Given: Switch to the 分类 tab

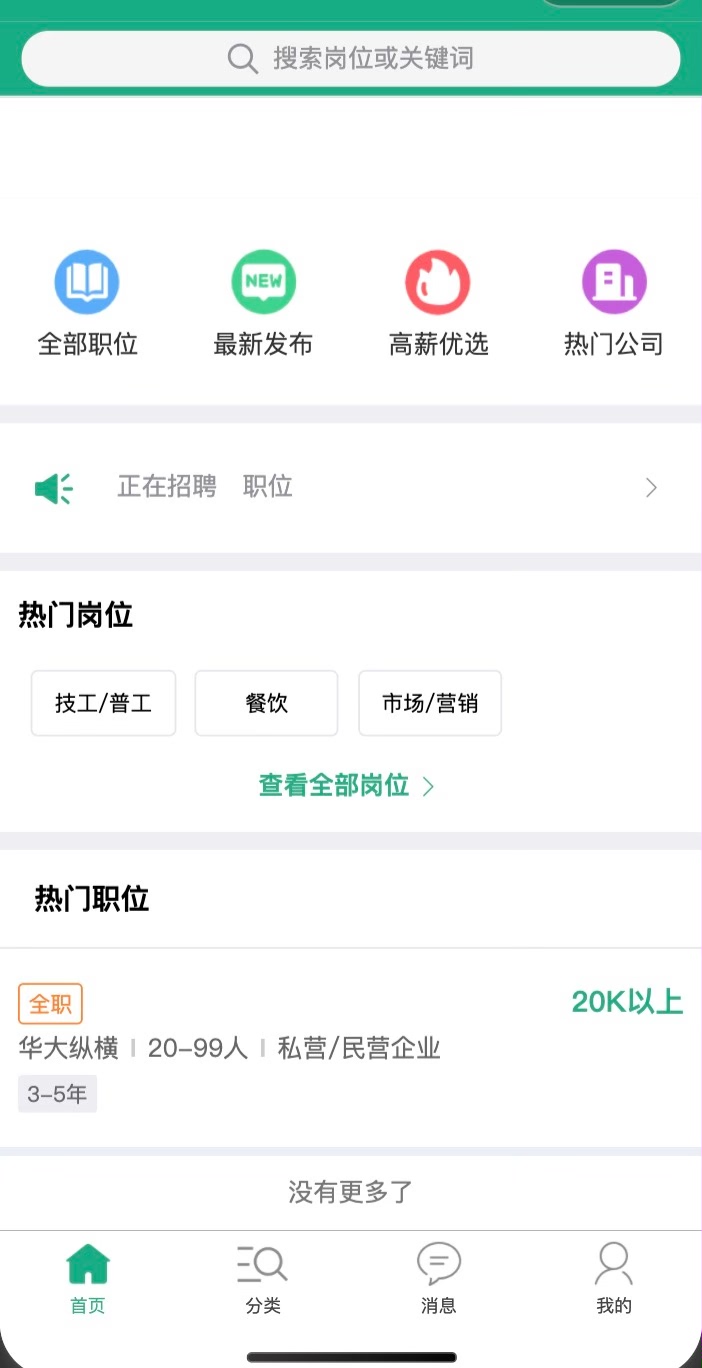Looking at the screenshot, I should coord(263,1278).
